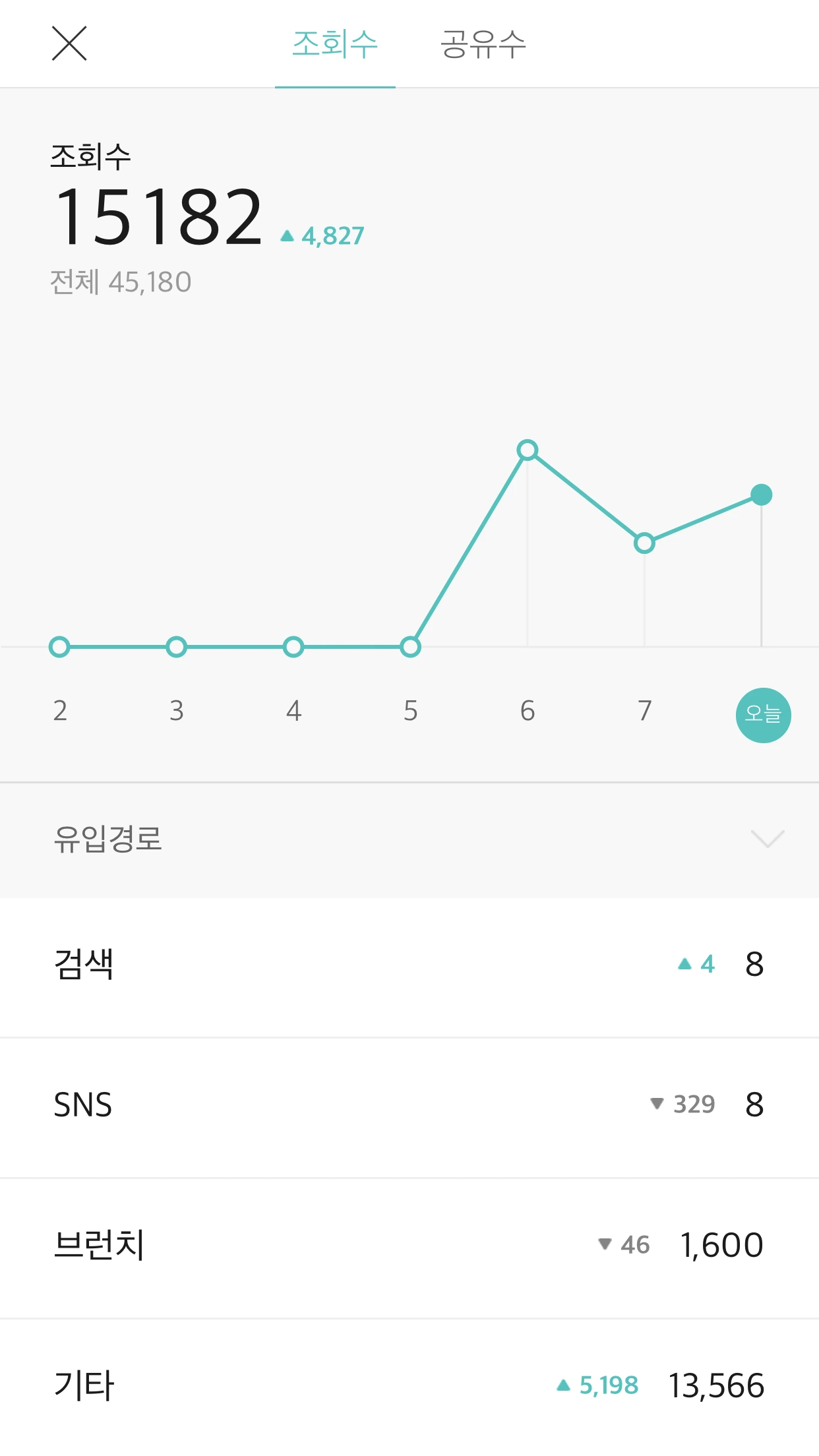The height and width of the screenshot is (1456, 819).
Task: Select day 2 on the chart
Action: coord(60,711)
